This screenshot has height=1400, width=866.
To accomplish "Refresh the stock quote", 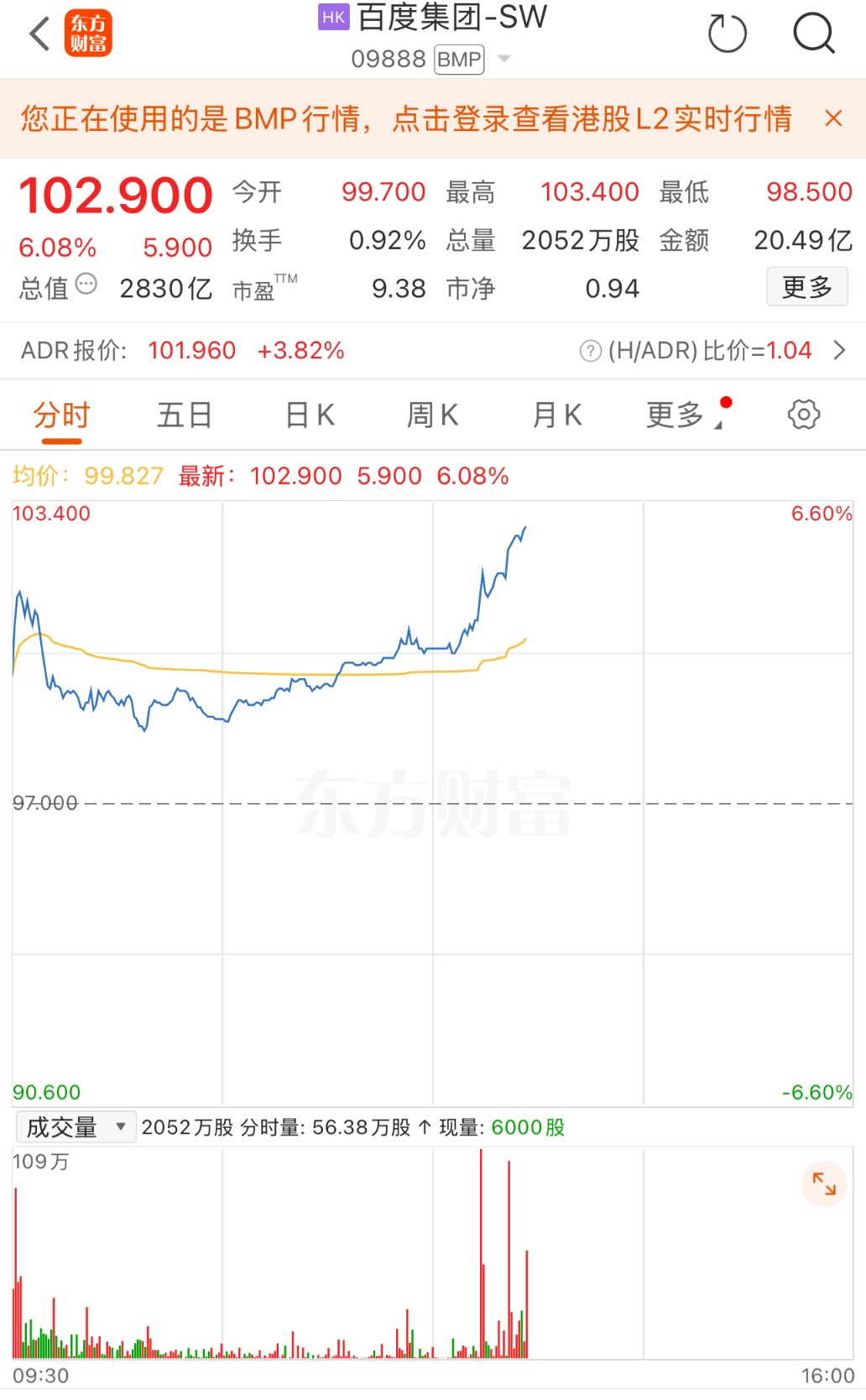I will pyautogui.click(x=727, y=34).
